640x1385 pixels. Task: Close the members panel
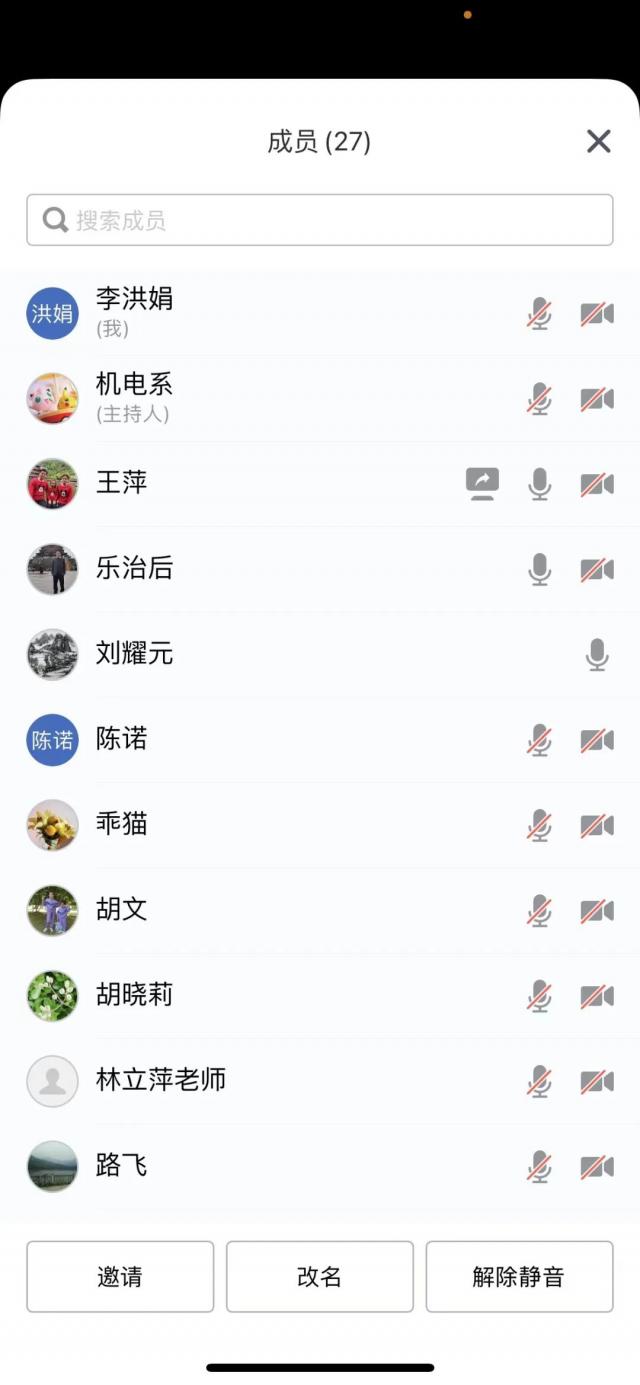click(x=598, y=142)
